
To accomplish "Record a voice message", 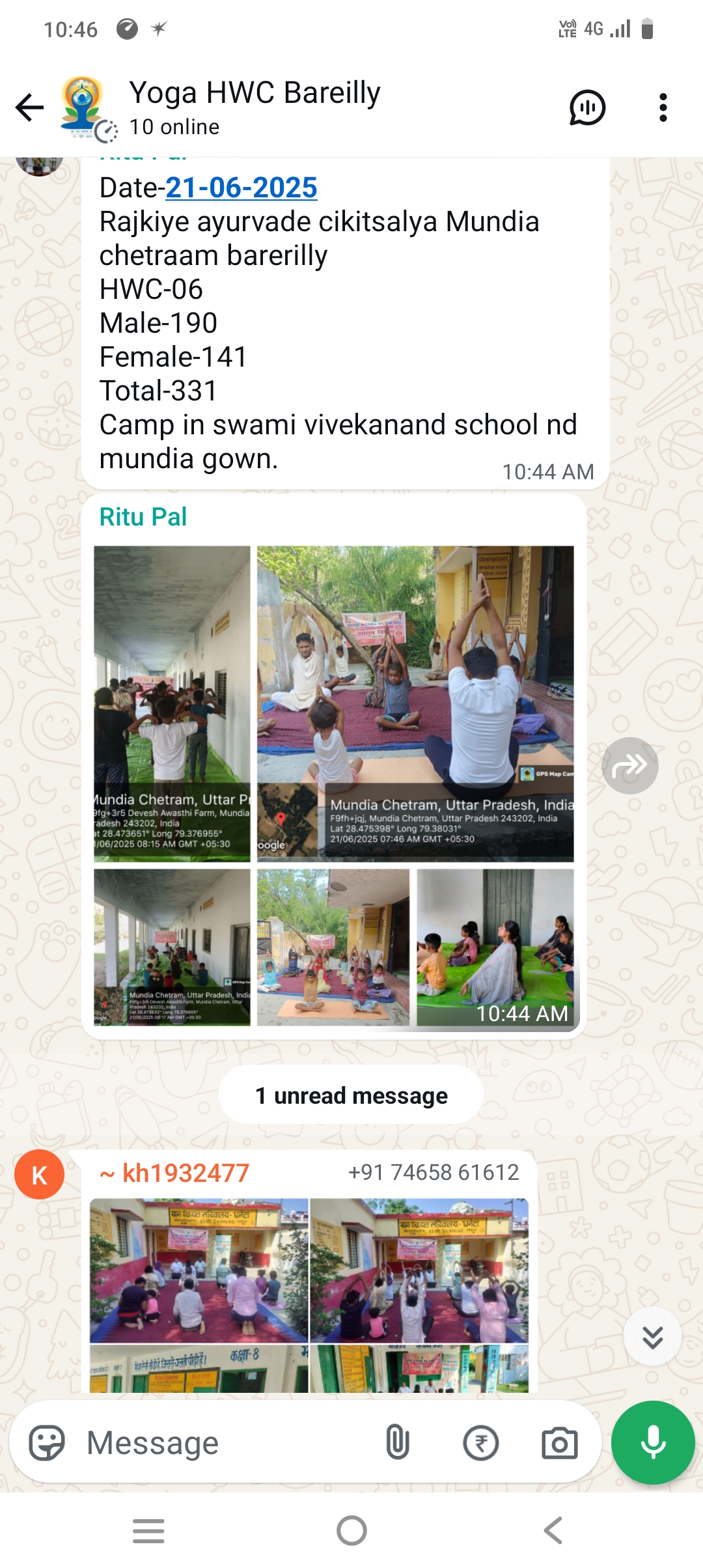I will 652,1443.
